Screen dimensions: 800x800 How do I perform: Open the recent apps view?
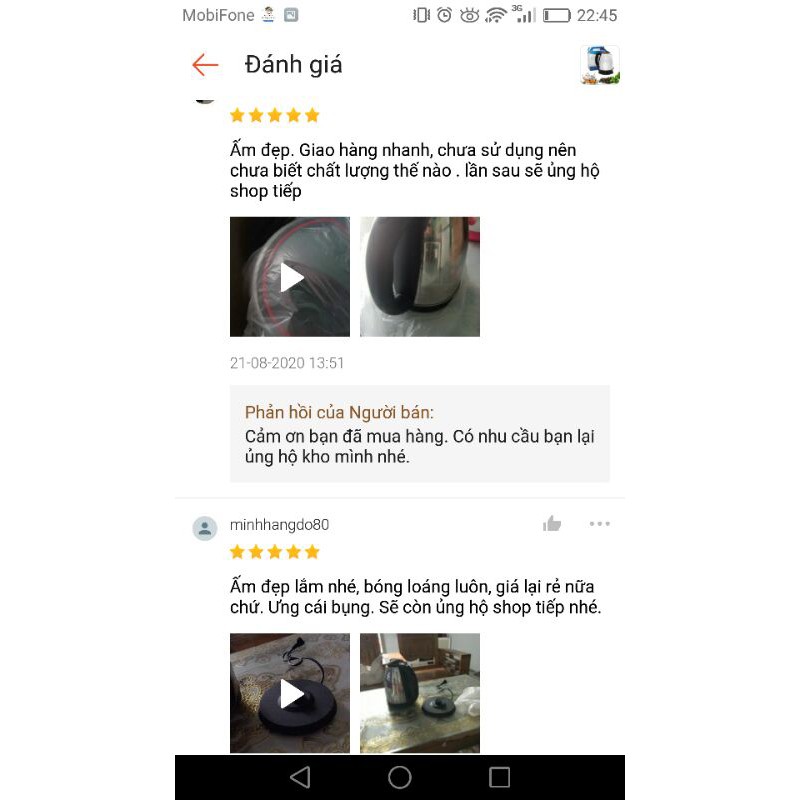[500, 777]
